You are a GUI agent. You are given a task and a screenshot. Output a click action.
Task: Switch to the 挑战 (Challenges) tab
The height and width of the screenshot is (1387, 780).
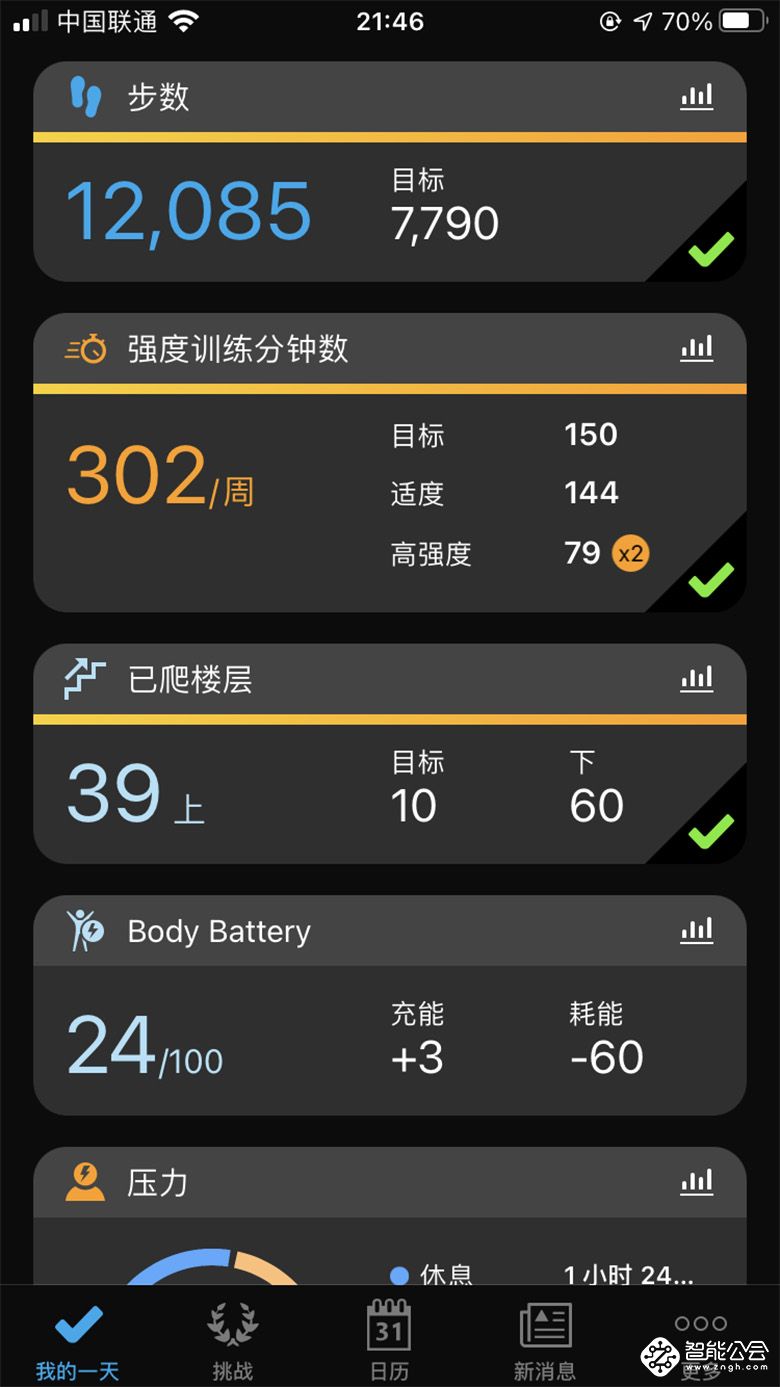coord(232,1337)
